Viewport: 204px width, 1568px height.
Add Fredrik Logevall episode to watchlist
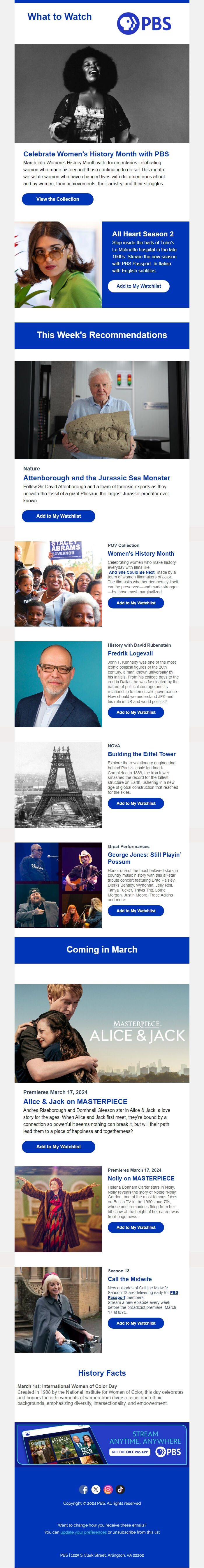[x=136, y=712]
